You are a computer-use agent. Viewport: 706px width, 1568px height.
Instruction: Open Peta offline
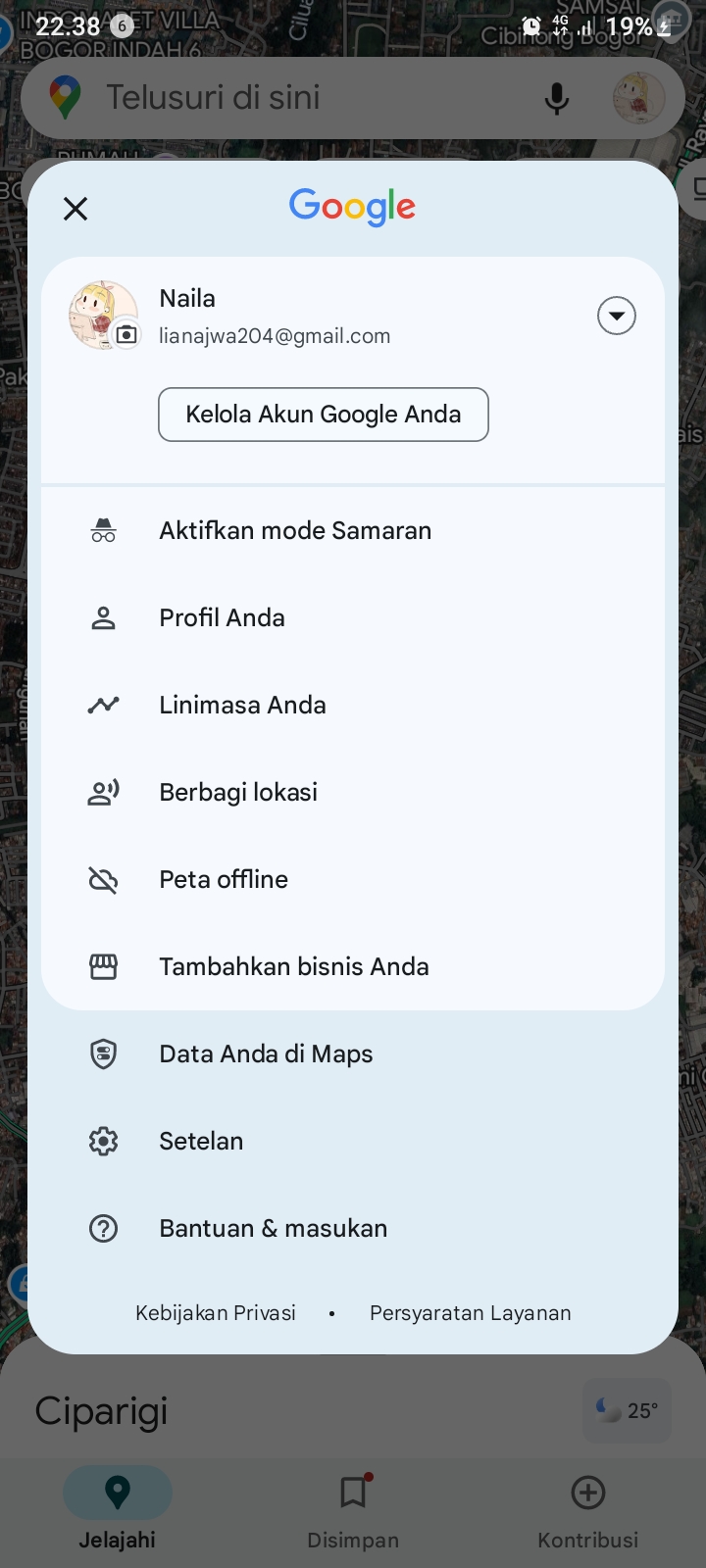click(353, 879)
